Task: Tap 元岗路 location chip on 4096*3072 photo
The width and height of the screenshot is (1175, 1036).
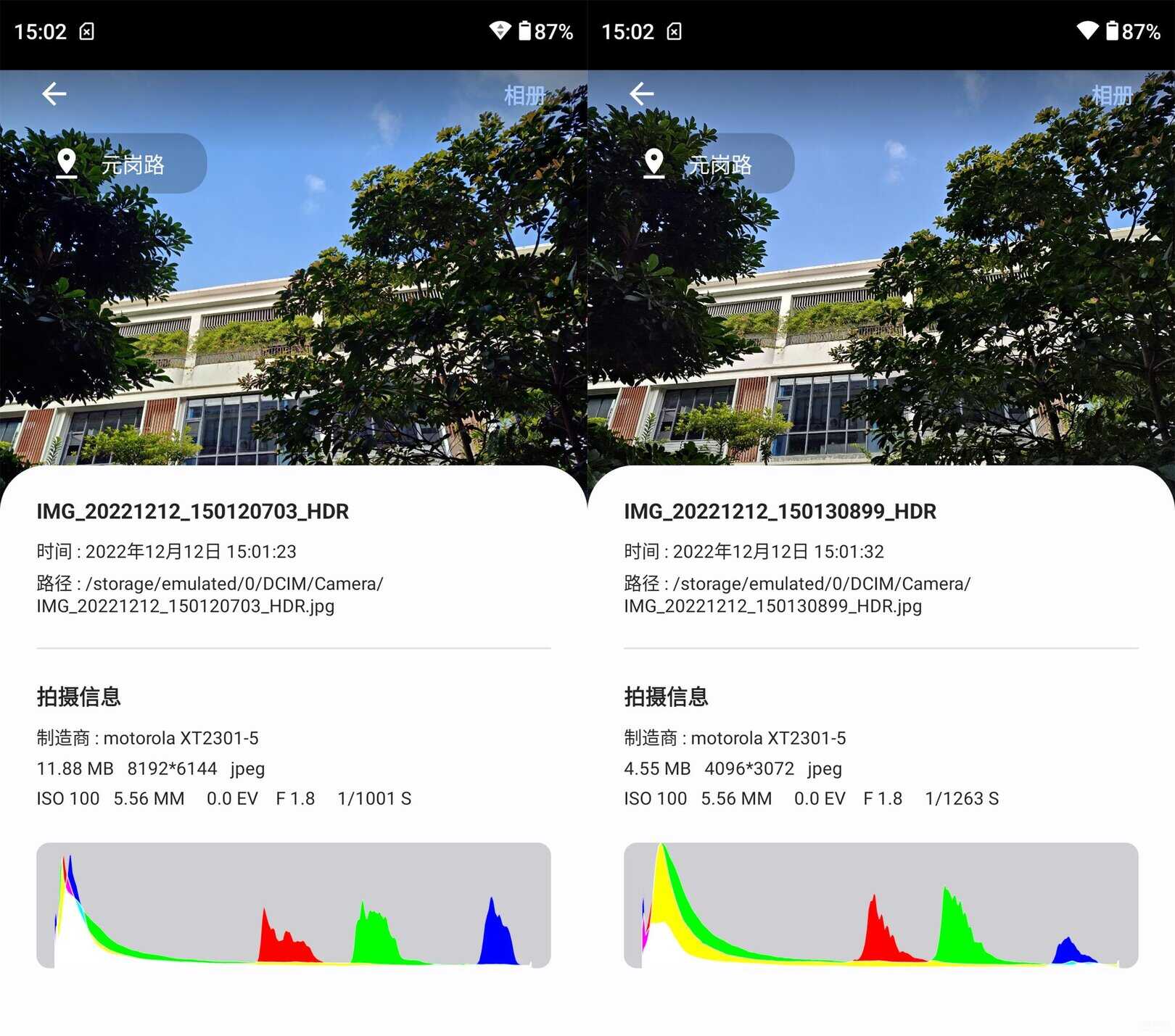Action: click(x=711, y=164)
